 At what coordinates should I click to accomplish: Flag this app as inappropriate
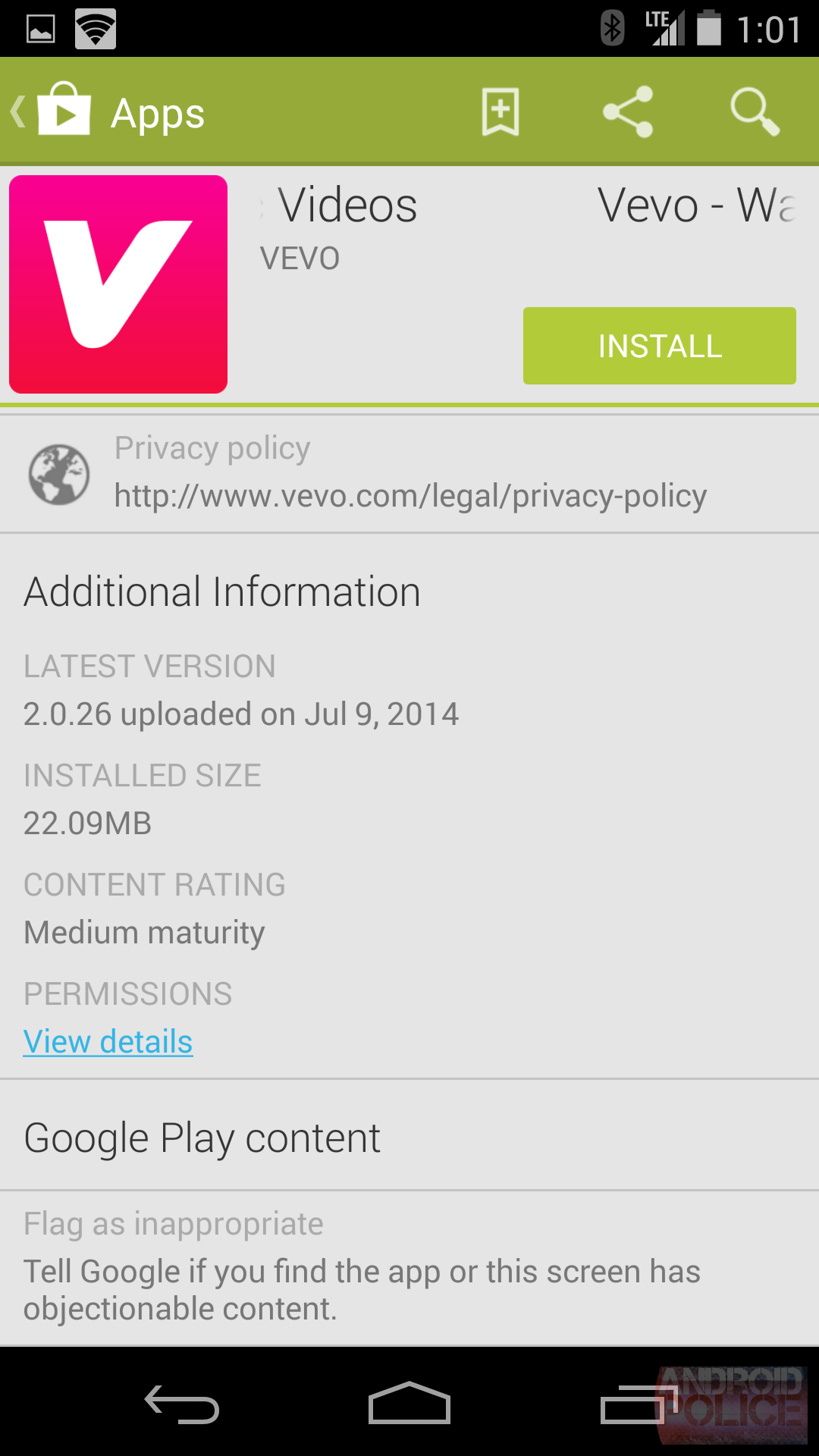(361, 1266)
